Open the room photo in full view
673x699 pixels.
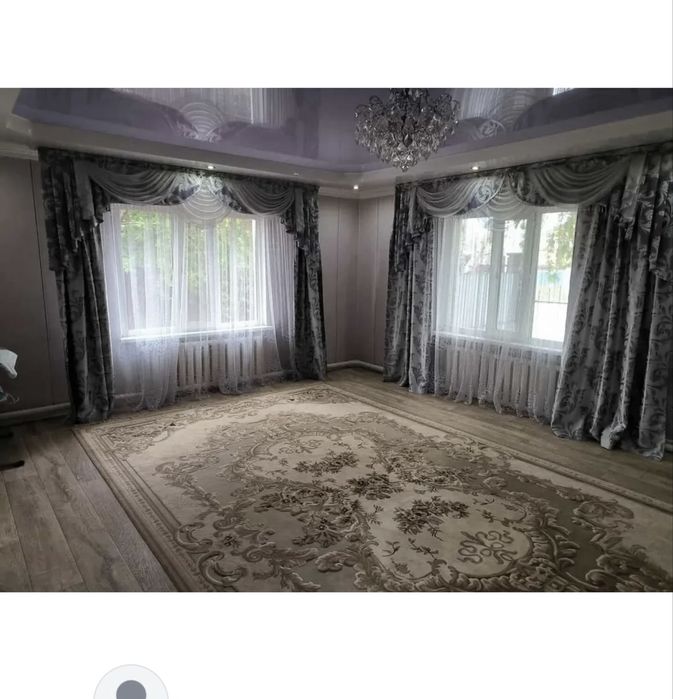coord(336,340)
